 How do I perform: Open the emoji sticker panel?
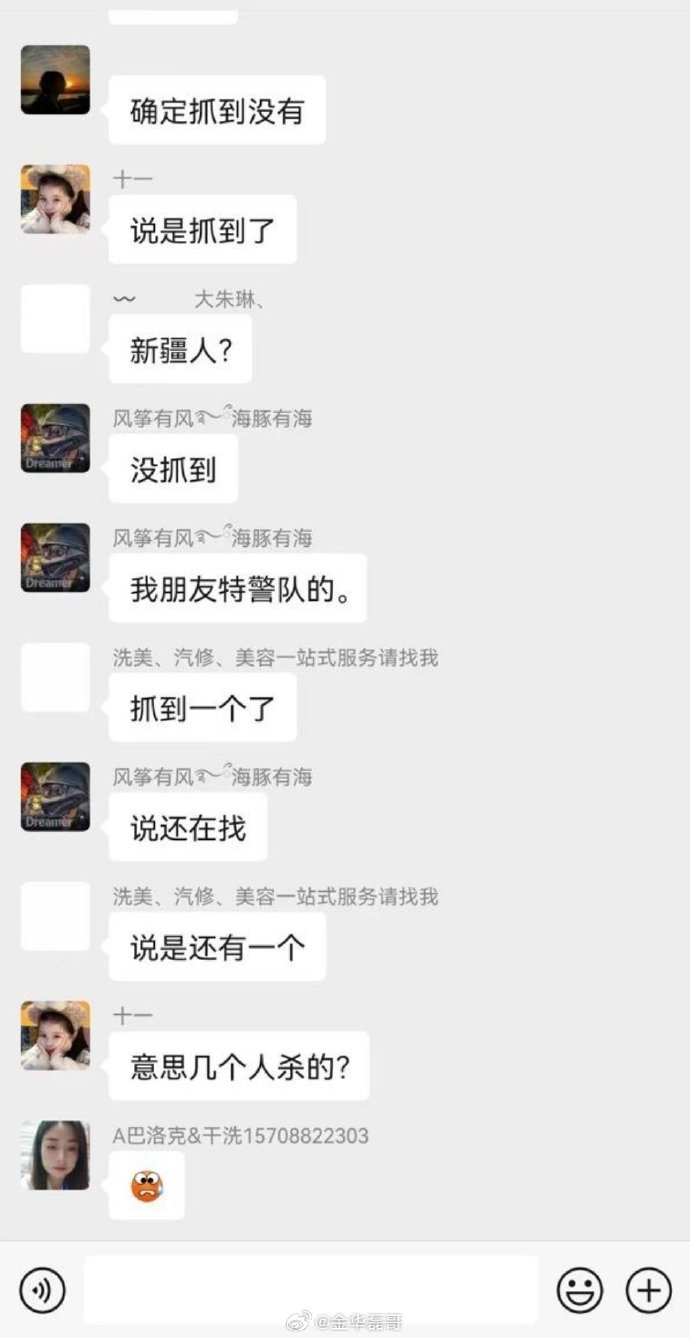coord(580,1290)
